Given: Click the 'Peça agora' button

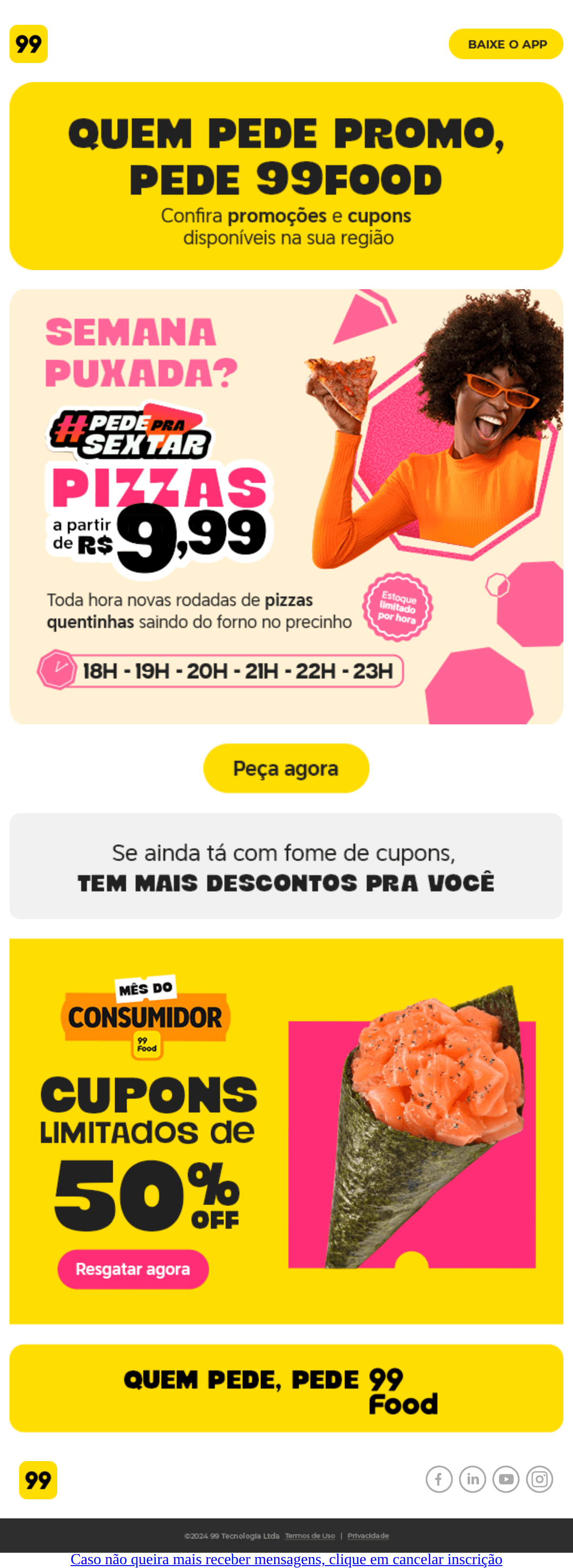Looking at the screenshot, I should tap(286, 768).
